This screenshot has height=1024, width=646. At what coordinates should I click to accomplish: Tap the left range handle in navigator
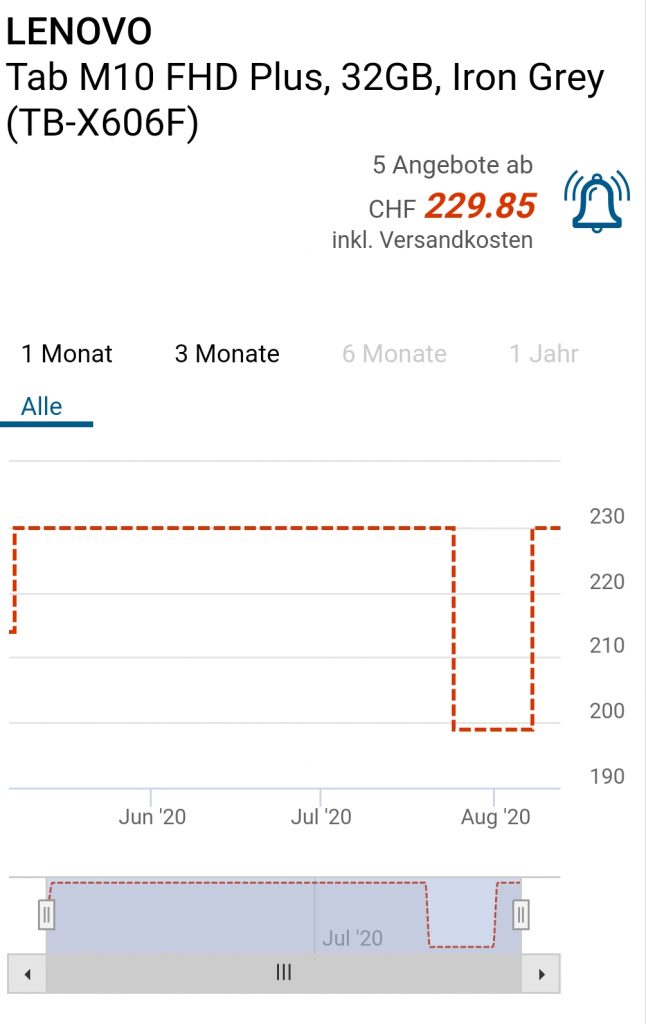pos(46,914)
